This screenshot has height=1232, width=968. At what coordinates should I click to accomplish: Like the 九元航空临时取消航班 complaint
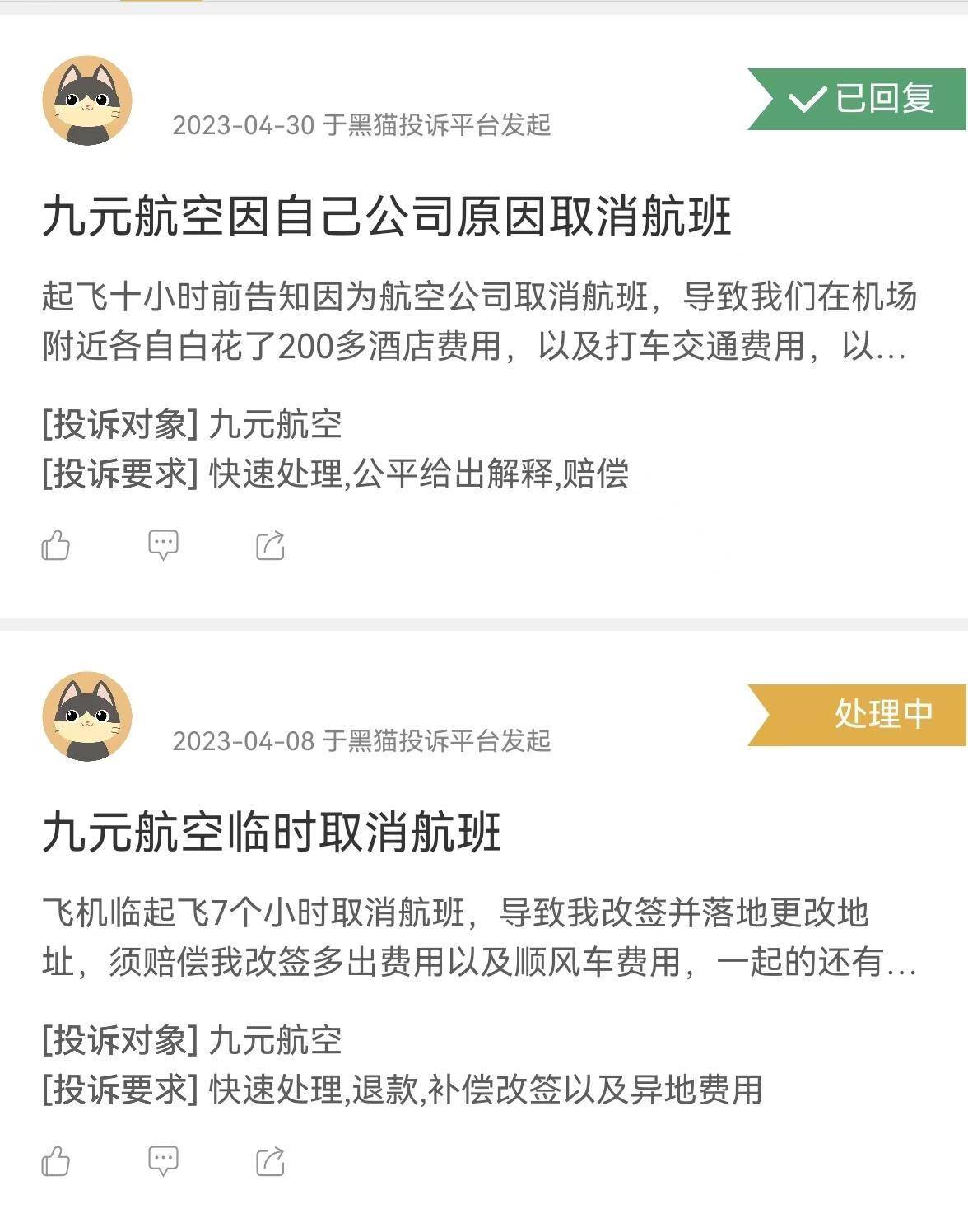tap(56, 1161)
